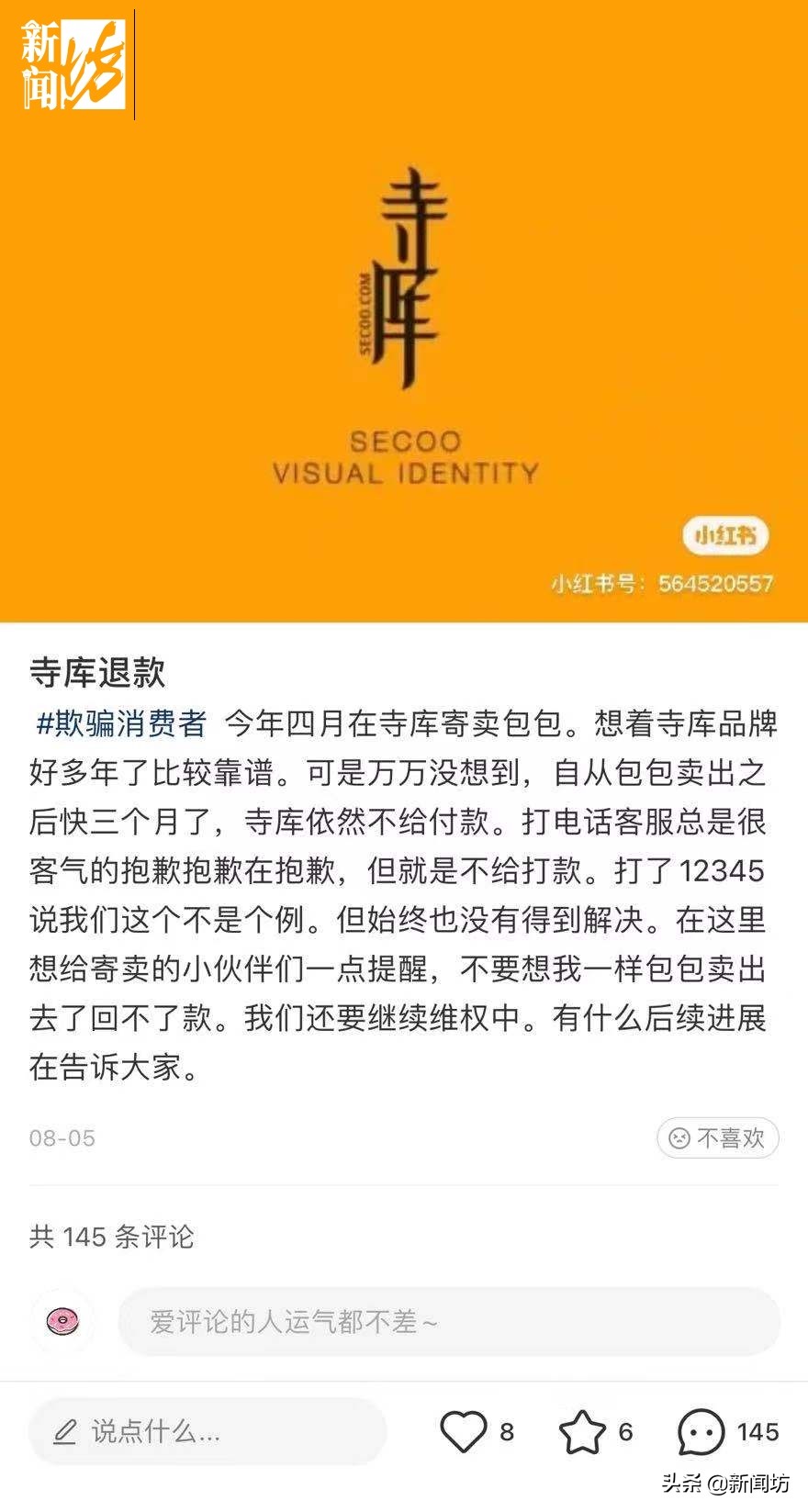Click the post date 08-05
Screen dimensions: 808x1512
[x=60, y=1138]
